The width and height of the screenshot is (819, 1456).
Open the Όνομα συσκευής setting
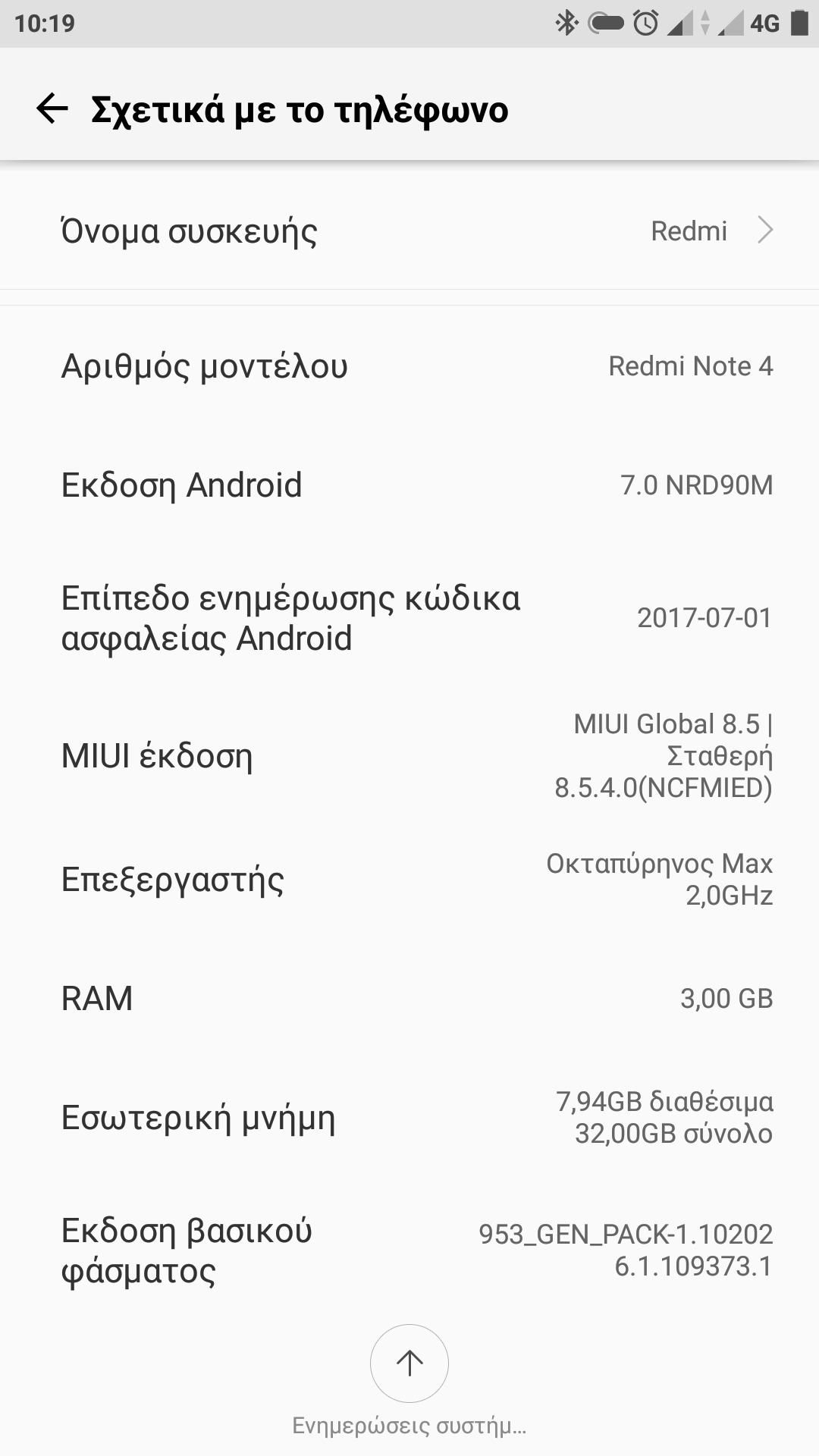pyautogui.click(x=409, y=231)
